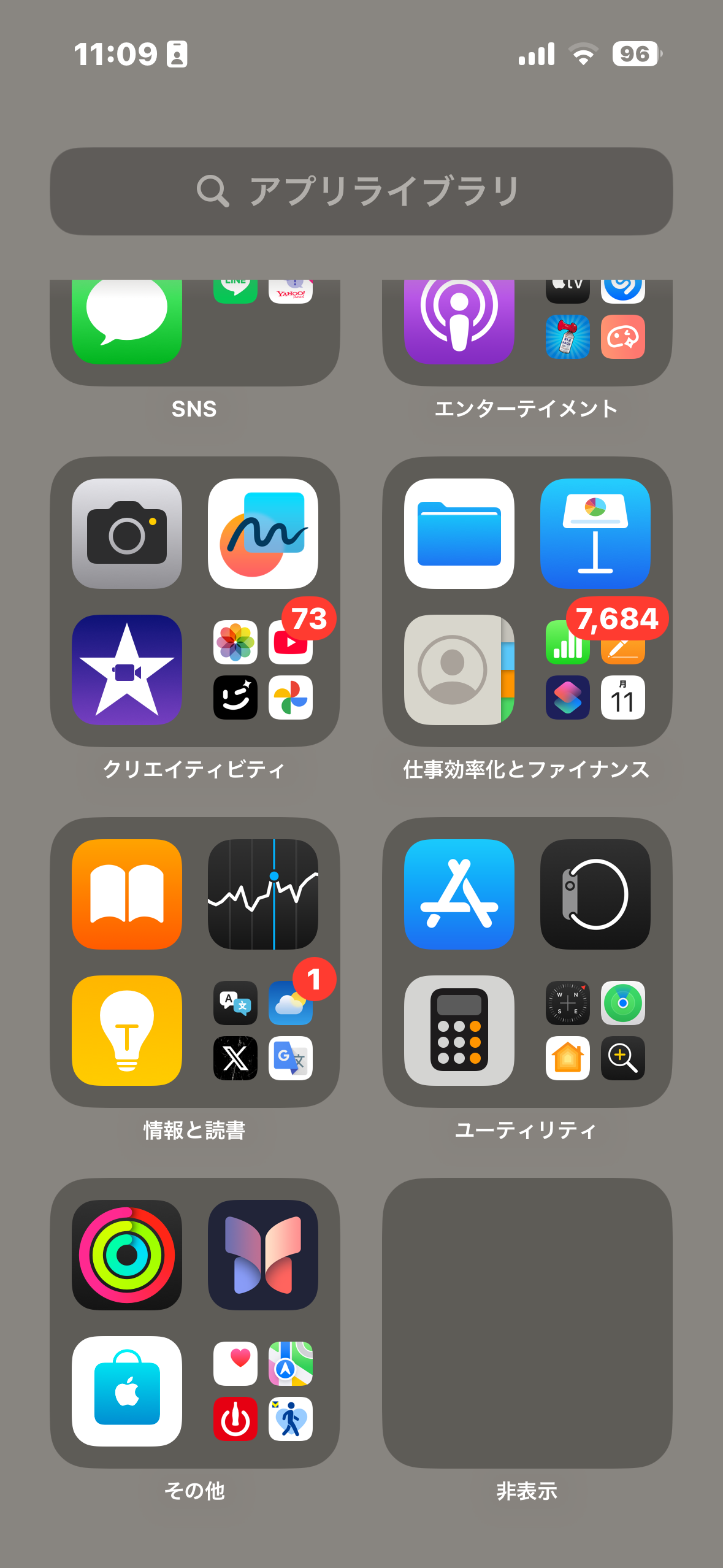This screenshot has width=723, height=1568.
Task: Open the Messages app
Action: click(127, 319)
